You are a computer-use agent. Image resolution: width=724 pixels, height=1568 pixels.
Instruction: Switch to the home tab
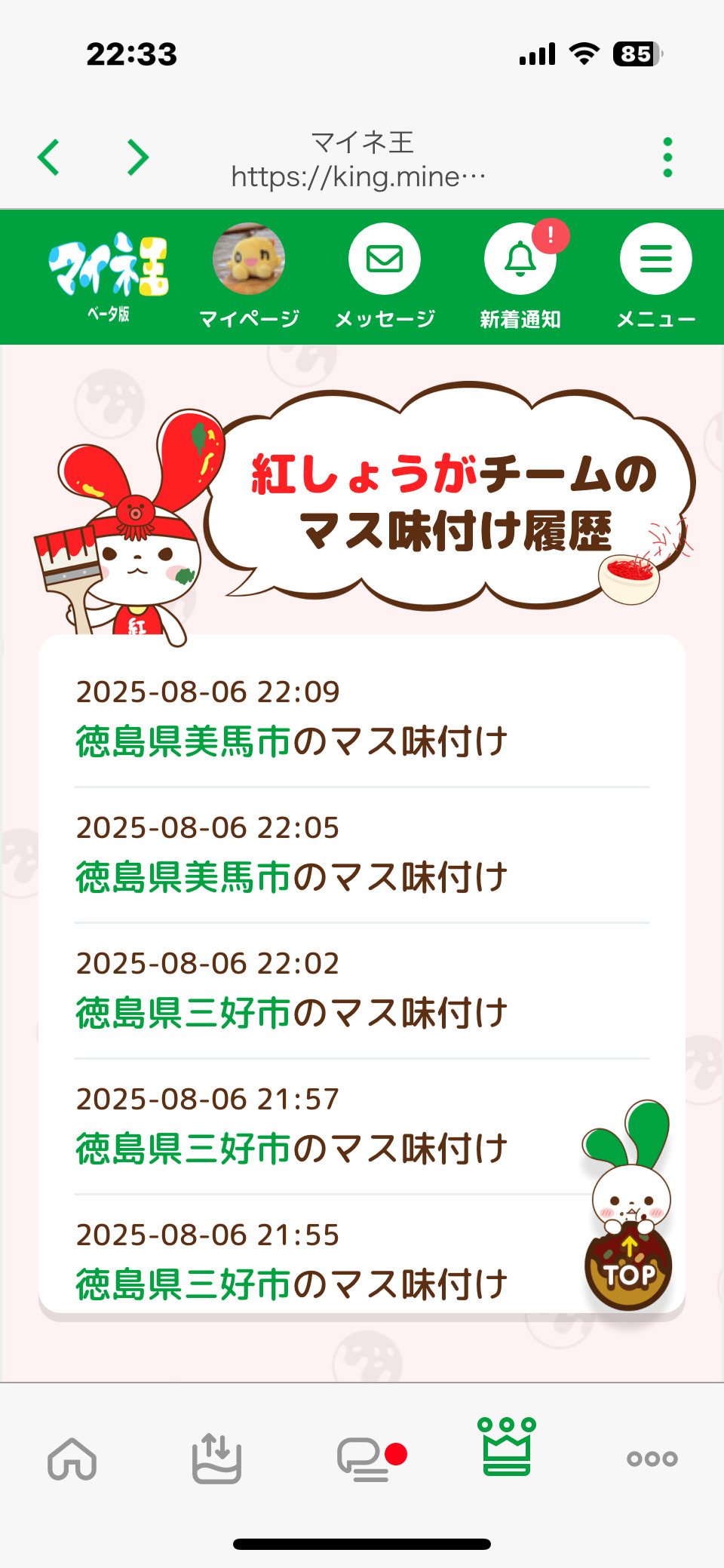point(72,1458)
